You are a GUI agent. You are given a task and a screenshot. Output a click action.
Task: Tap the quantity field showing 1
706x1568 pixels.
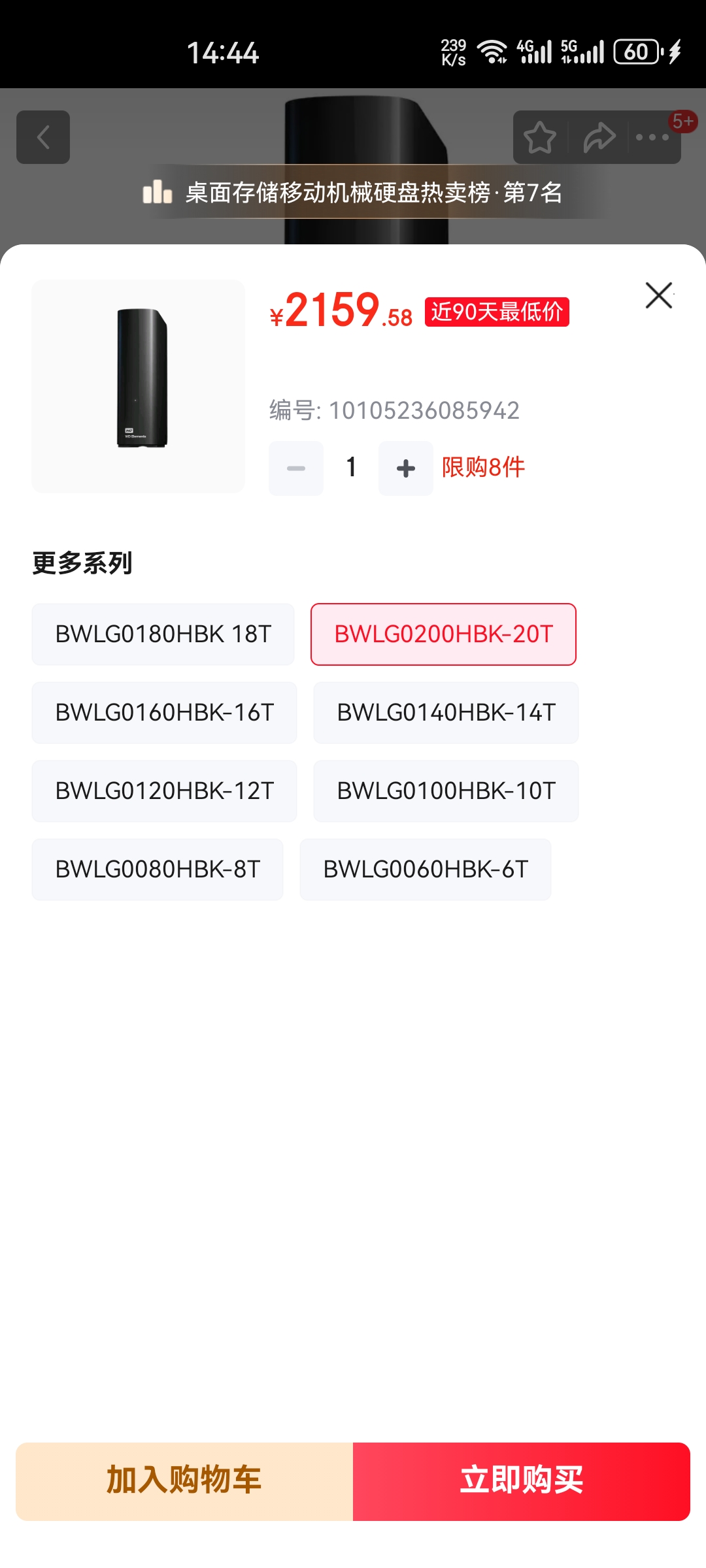350,467
